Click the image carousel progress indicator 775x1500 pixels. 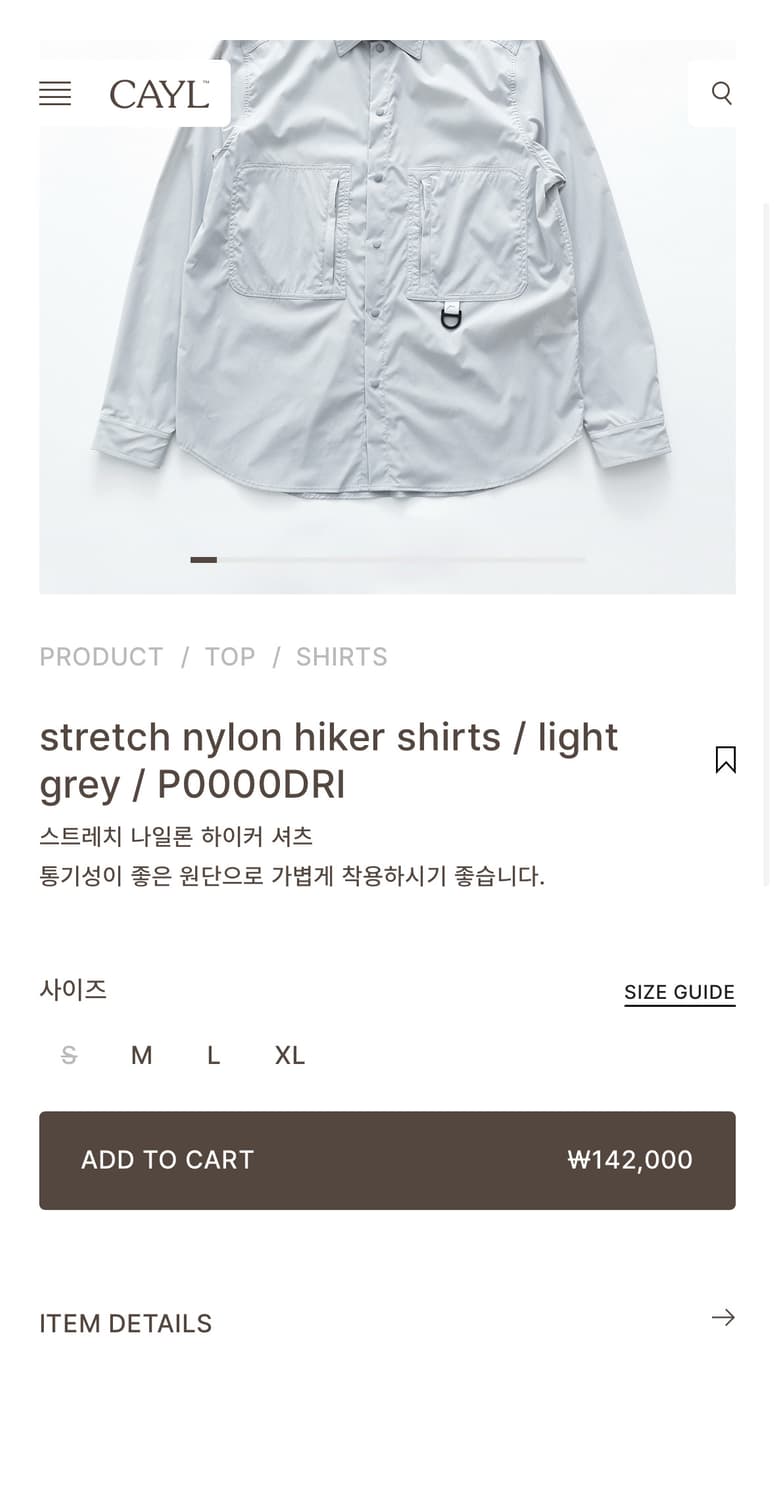coord(203,560)
